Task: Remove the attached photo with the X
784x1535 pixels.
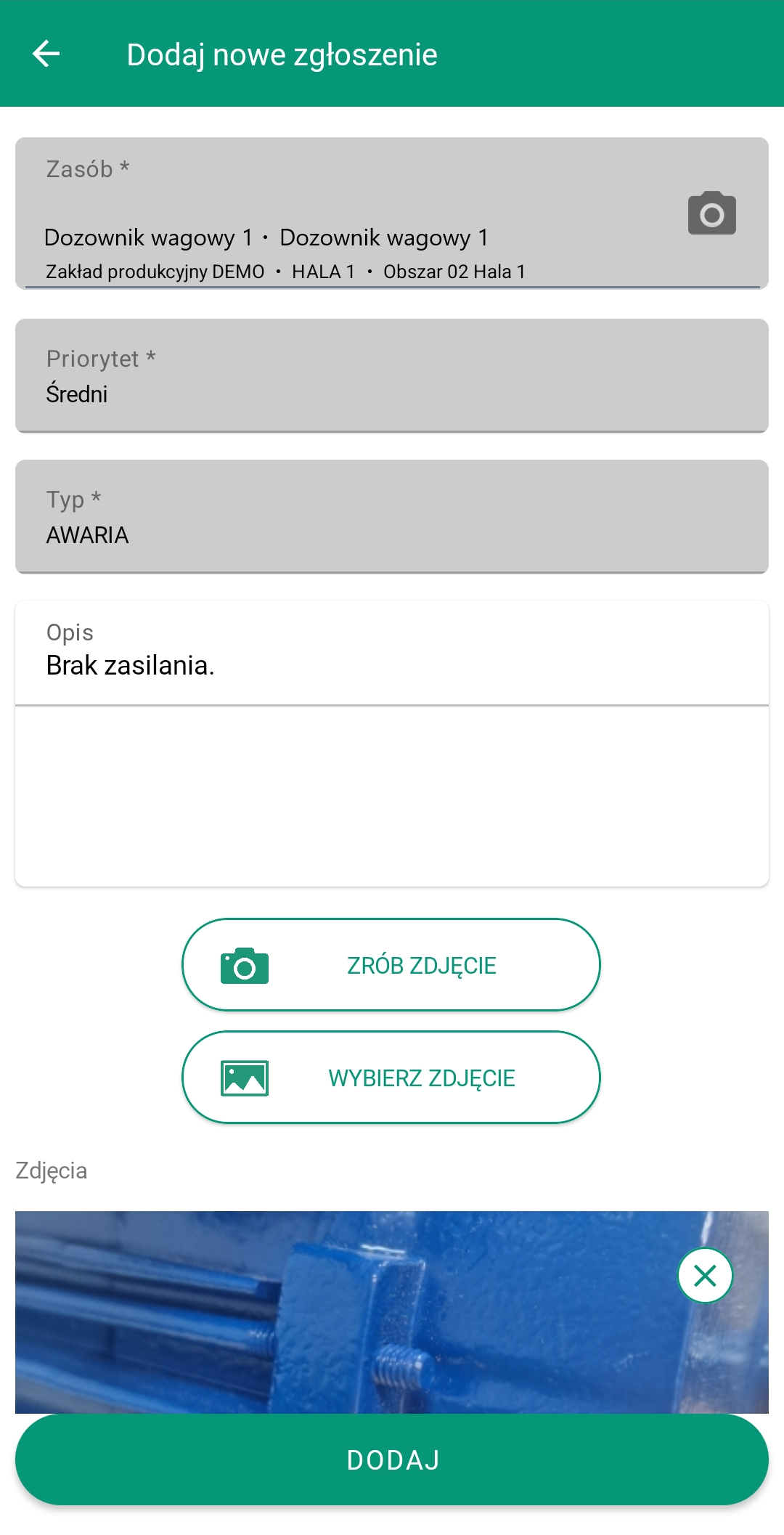Action: (x=705, y=1275)
